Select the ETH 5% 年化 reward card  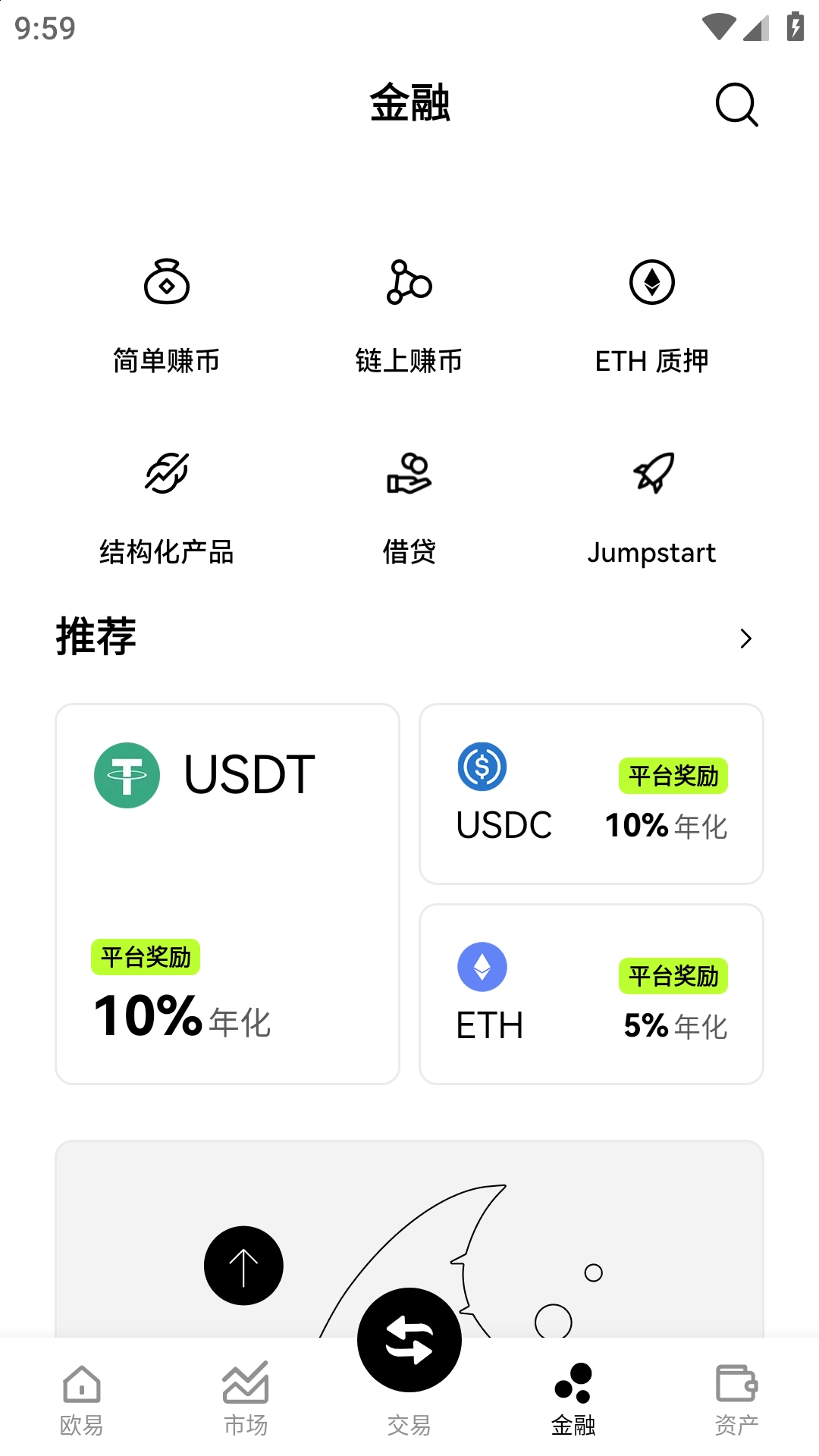[x=592, y=993]
